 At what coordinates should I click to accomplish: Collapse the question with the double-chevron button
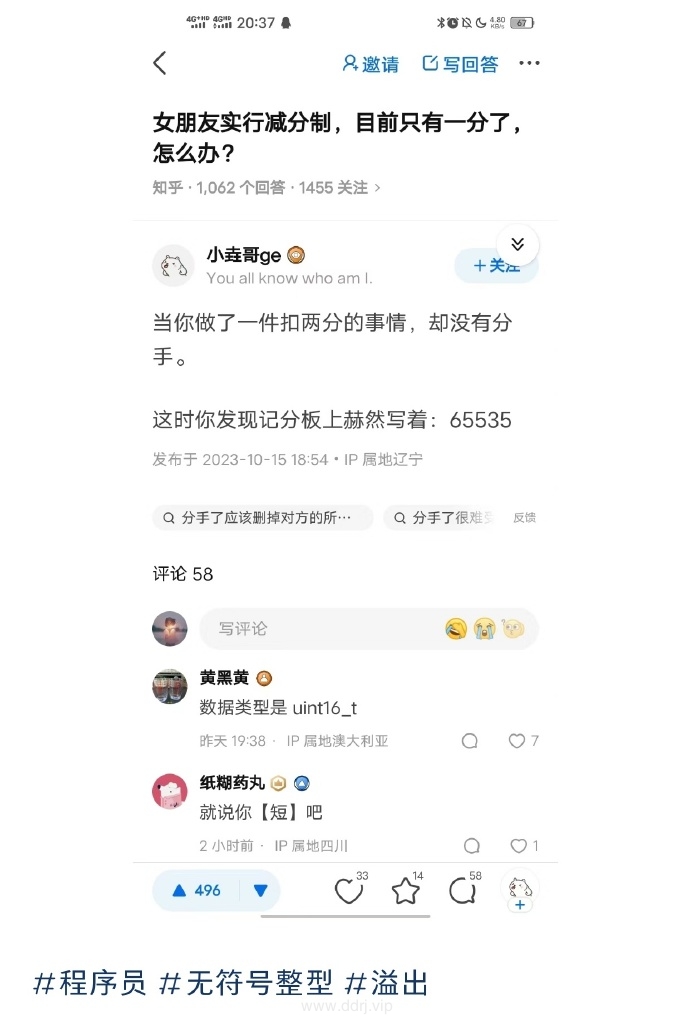517,244
